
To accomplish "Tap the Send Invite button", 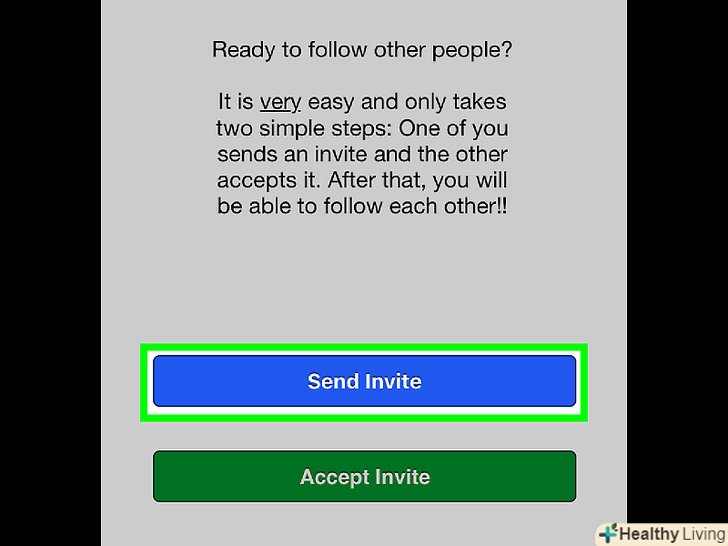I will [x=364, y=381].
